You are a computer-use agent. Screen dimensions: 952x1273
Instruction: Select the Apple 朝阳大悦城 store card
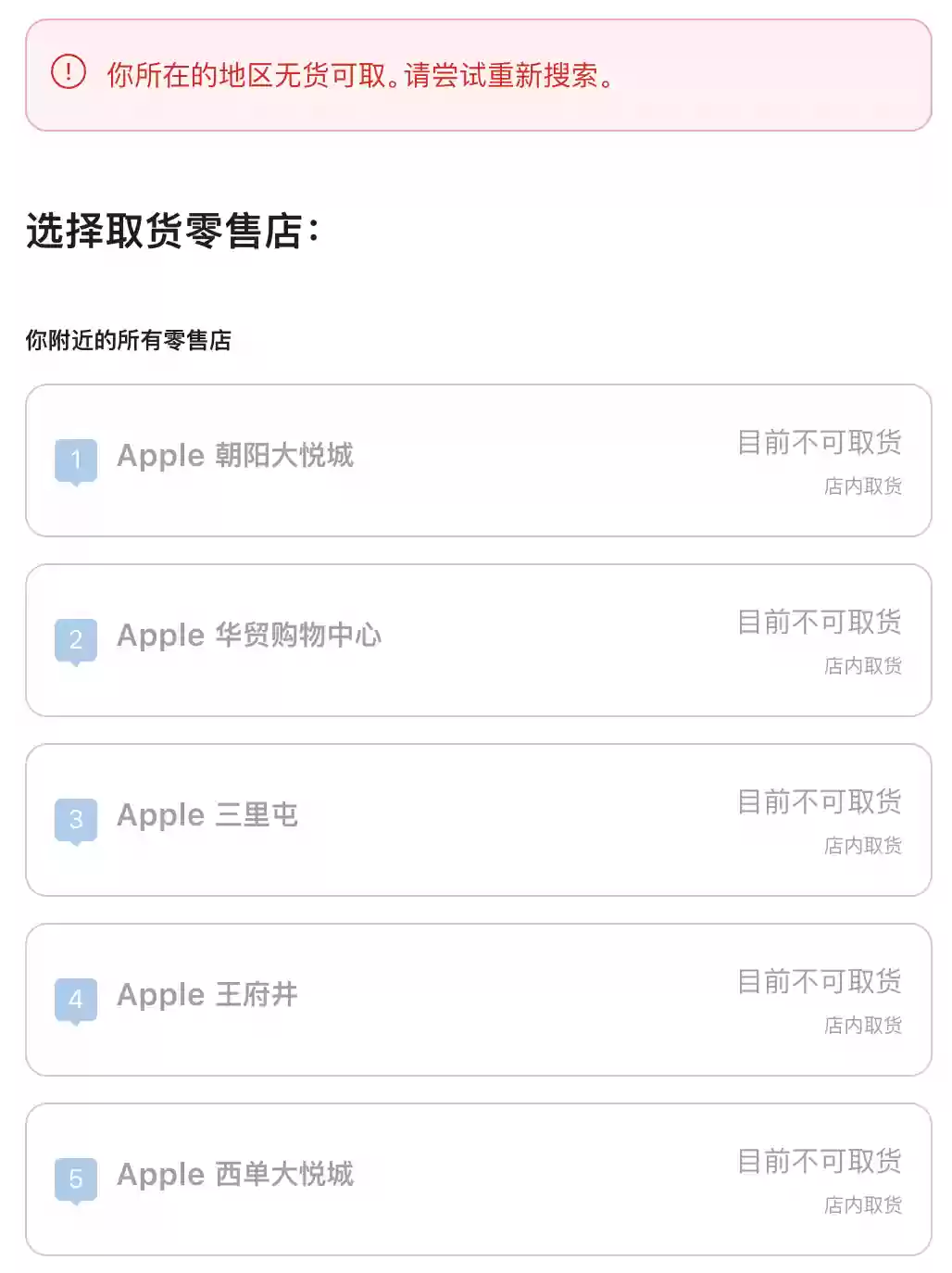click(x=478, y=460)
